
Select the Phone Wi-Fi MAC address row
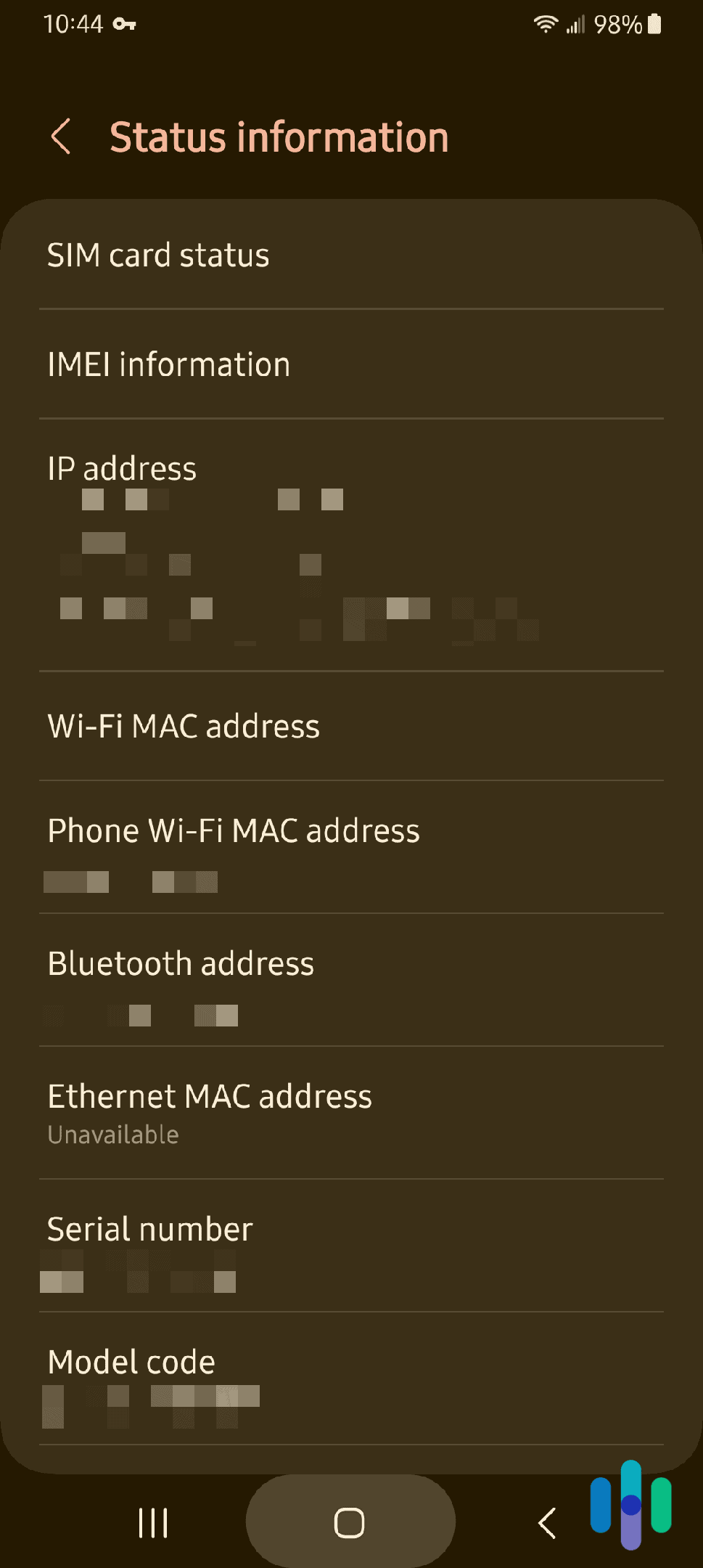pyautogui.click(x=351, y=848)
